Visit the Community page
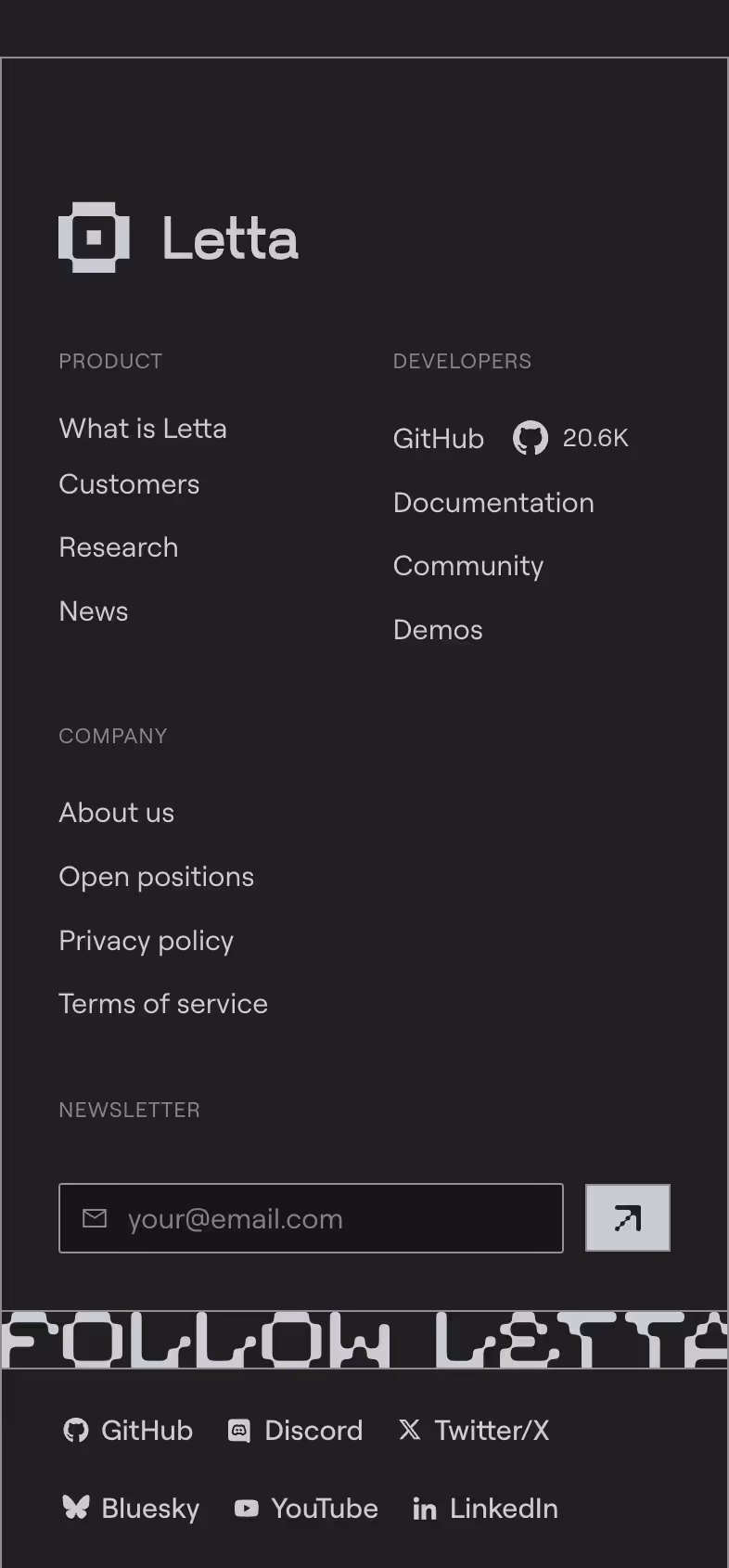The image size is (729, 1568). pos(468,566)
